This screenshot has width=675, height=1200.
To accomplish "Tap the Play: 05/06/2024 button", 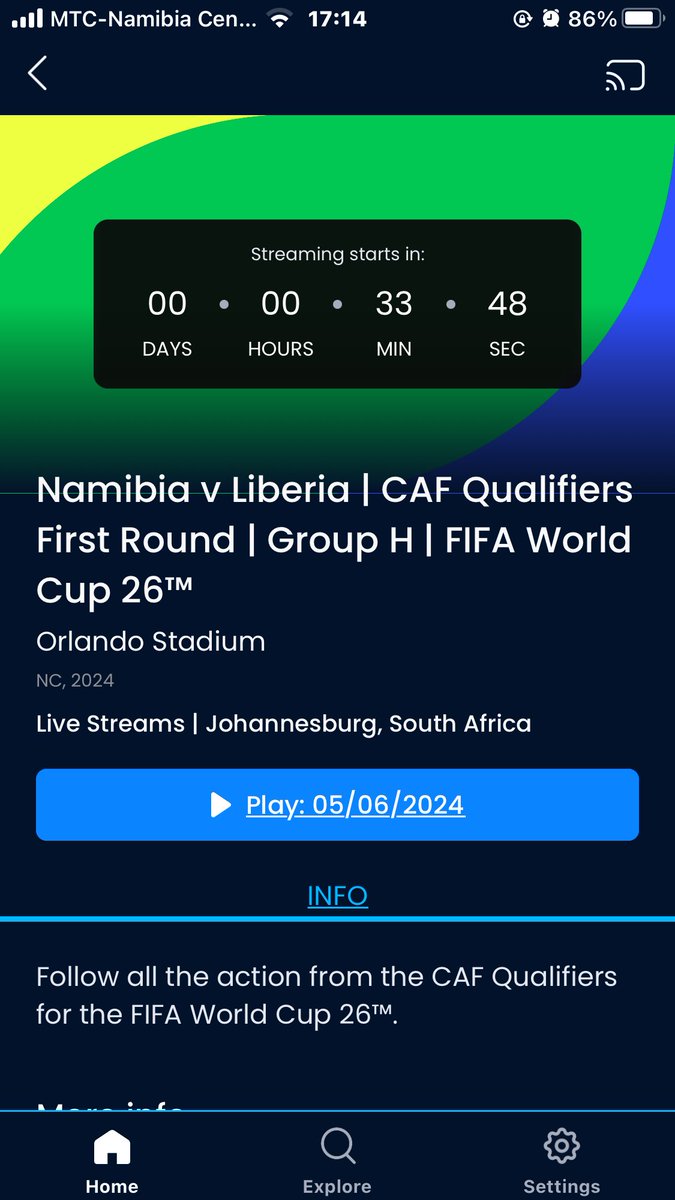I will point(337,805).
